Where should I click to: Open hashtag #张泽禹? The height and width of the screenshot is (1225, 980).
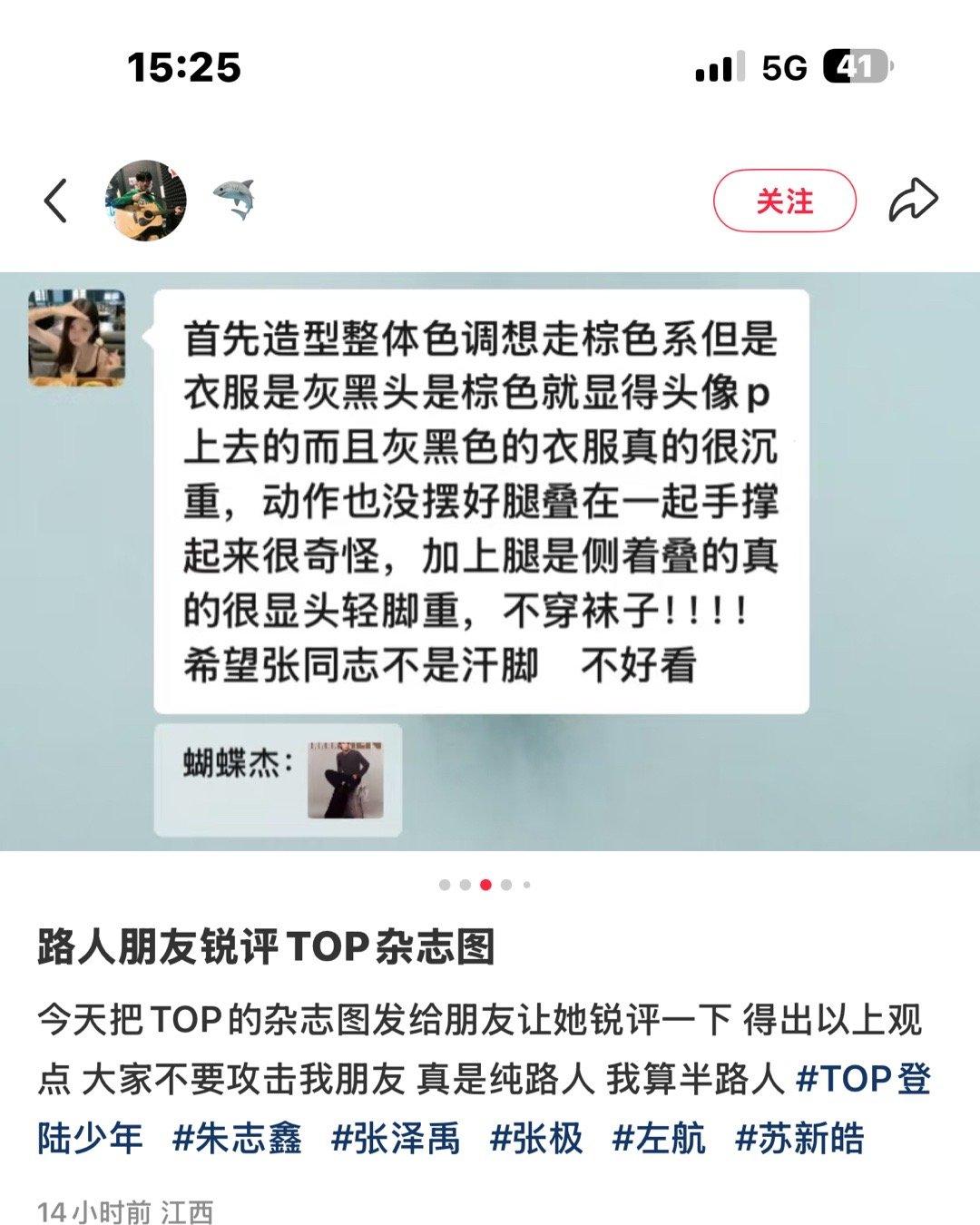pos(396,1138)
